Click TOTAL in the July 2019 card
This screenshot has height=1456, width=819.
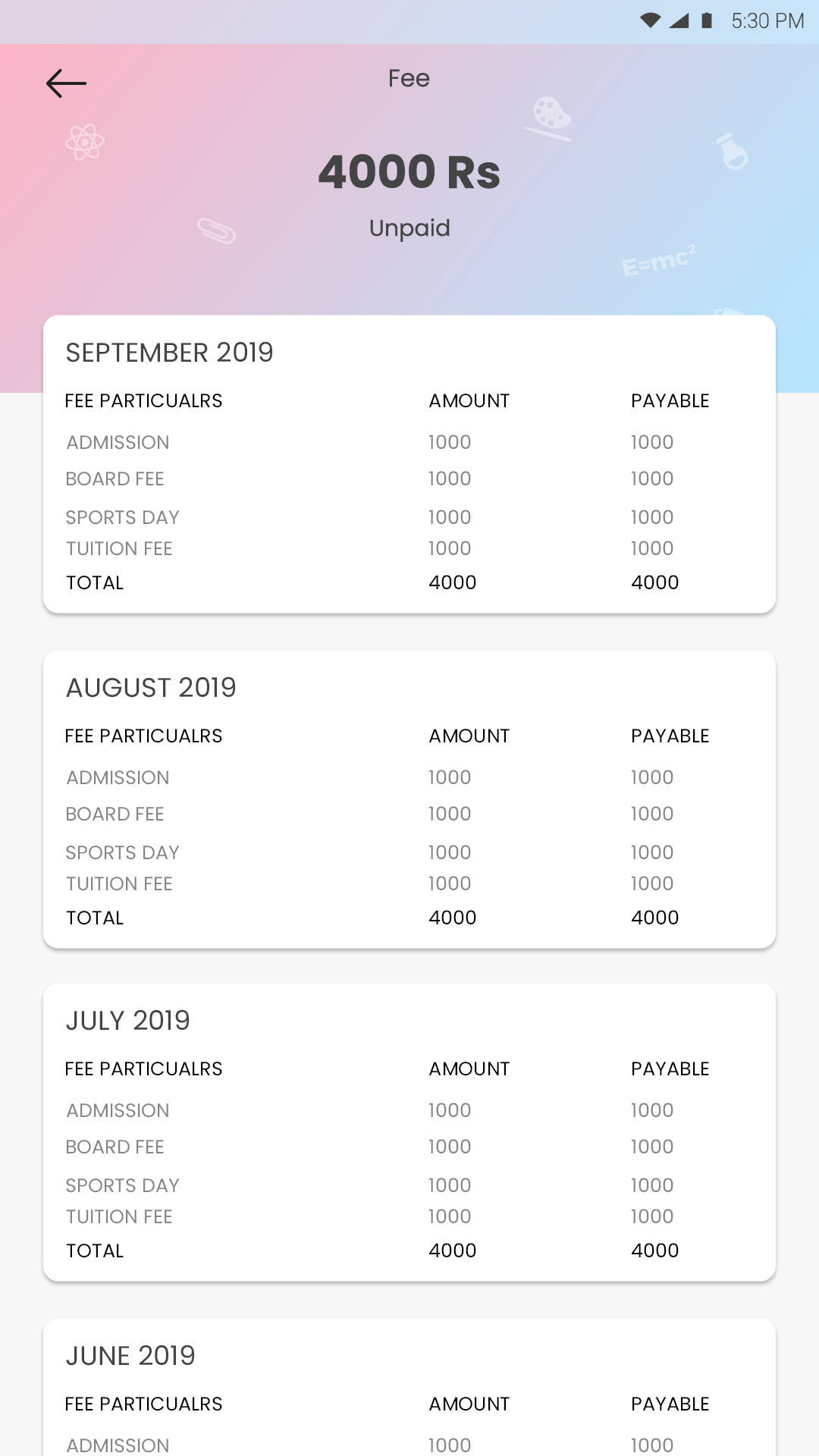tap(95, 1250)
